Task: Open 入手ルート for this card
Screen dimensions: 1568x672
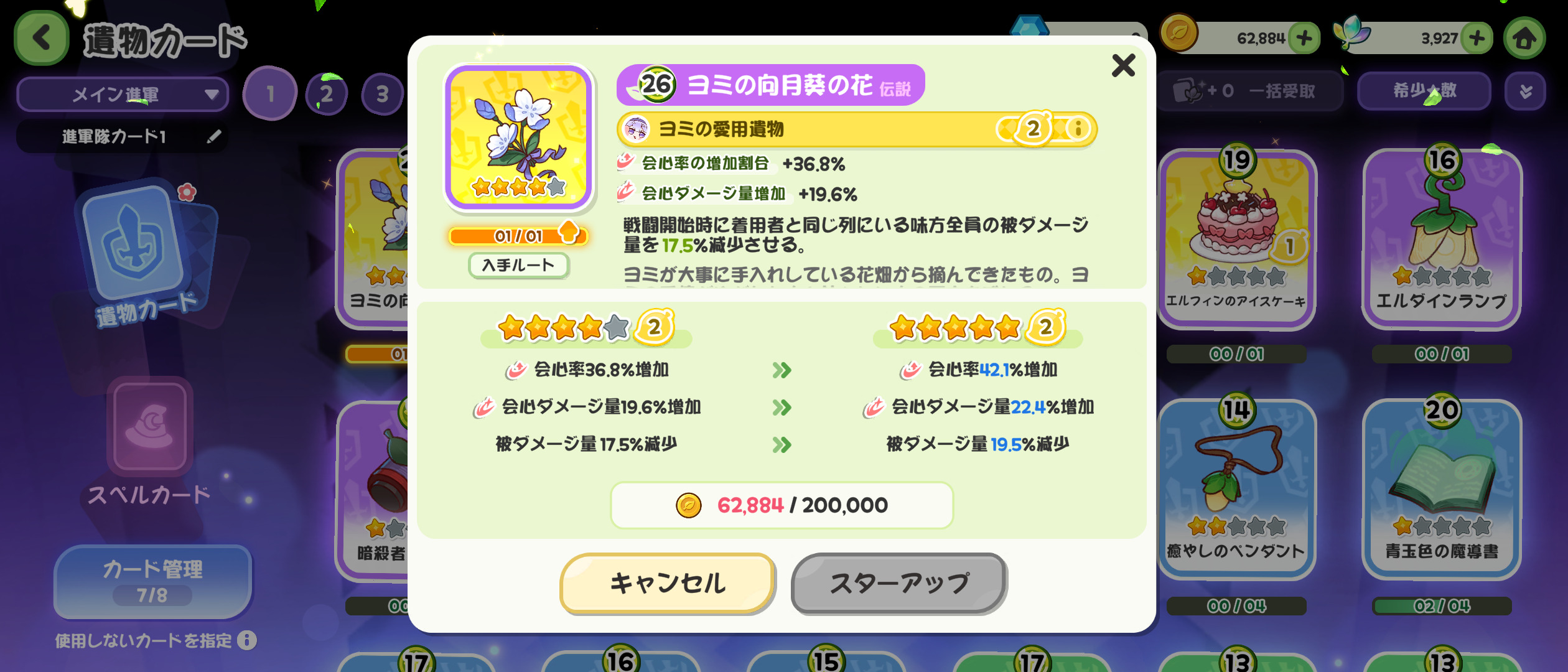Action: click(518, 266)
